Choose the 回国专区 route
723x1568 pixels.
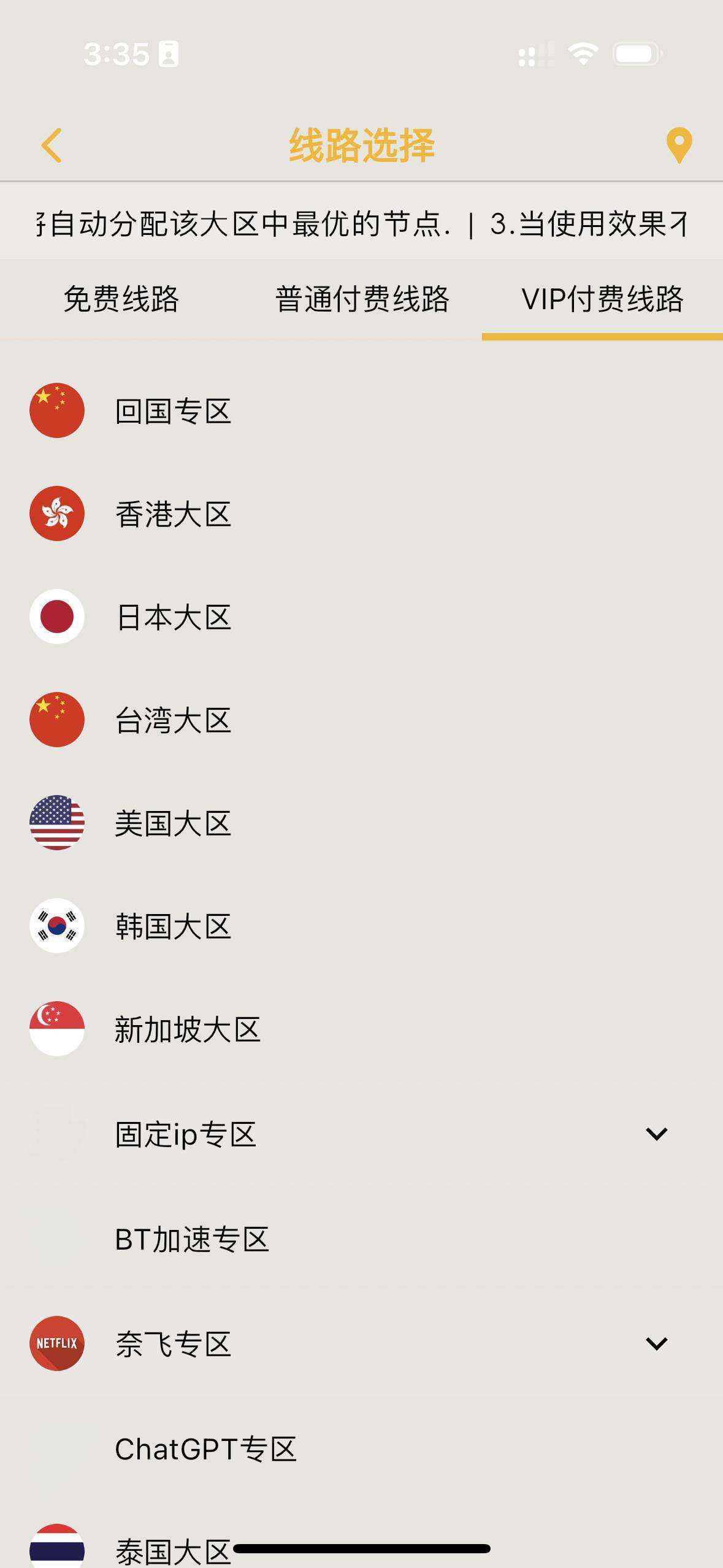tap(173, 411)
